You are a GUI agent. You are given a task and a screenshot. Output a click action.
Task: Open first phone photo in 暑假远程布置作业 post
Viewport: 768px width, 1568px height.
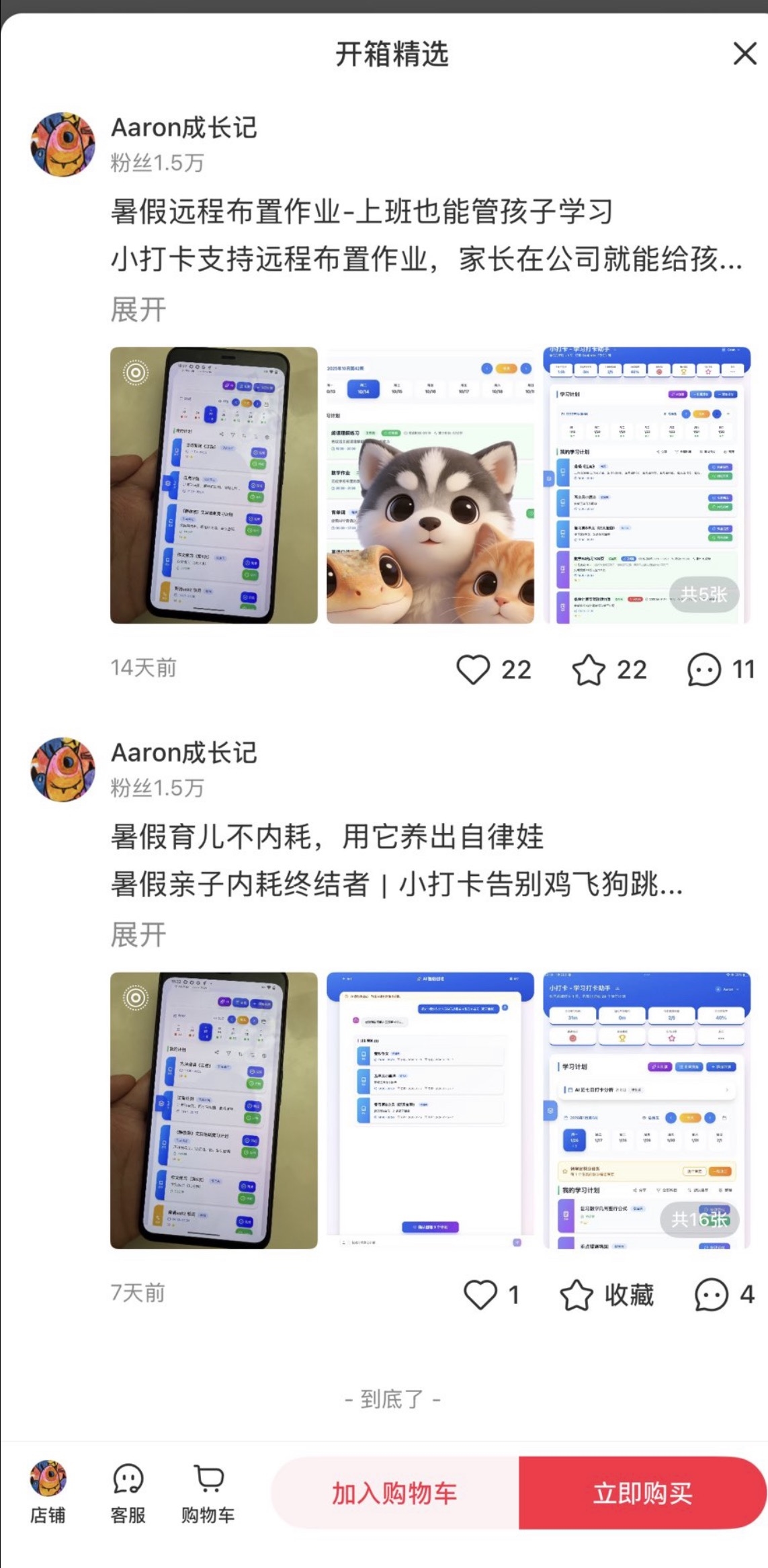[214, 485]
